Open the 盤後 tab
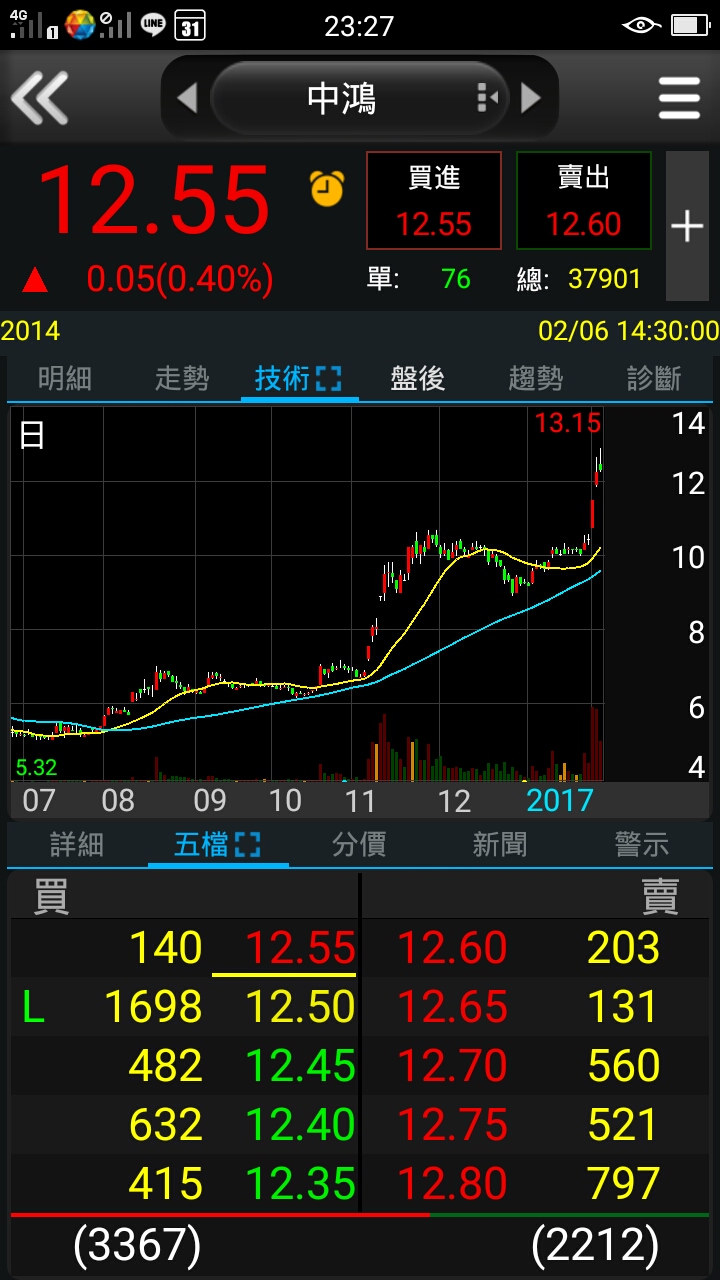 (417, 379)
